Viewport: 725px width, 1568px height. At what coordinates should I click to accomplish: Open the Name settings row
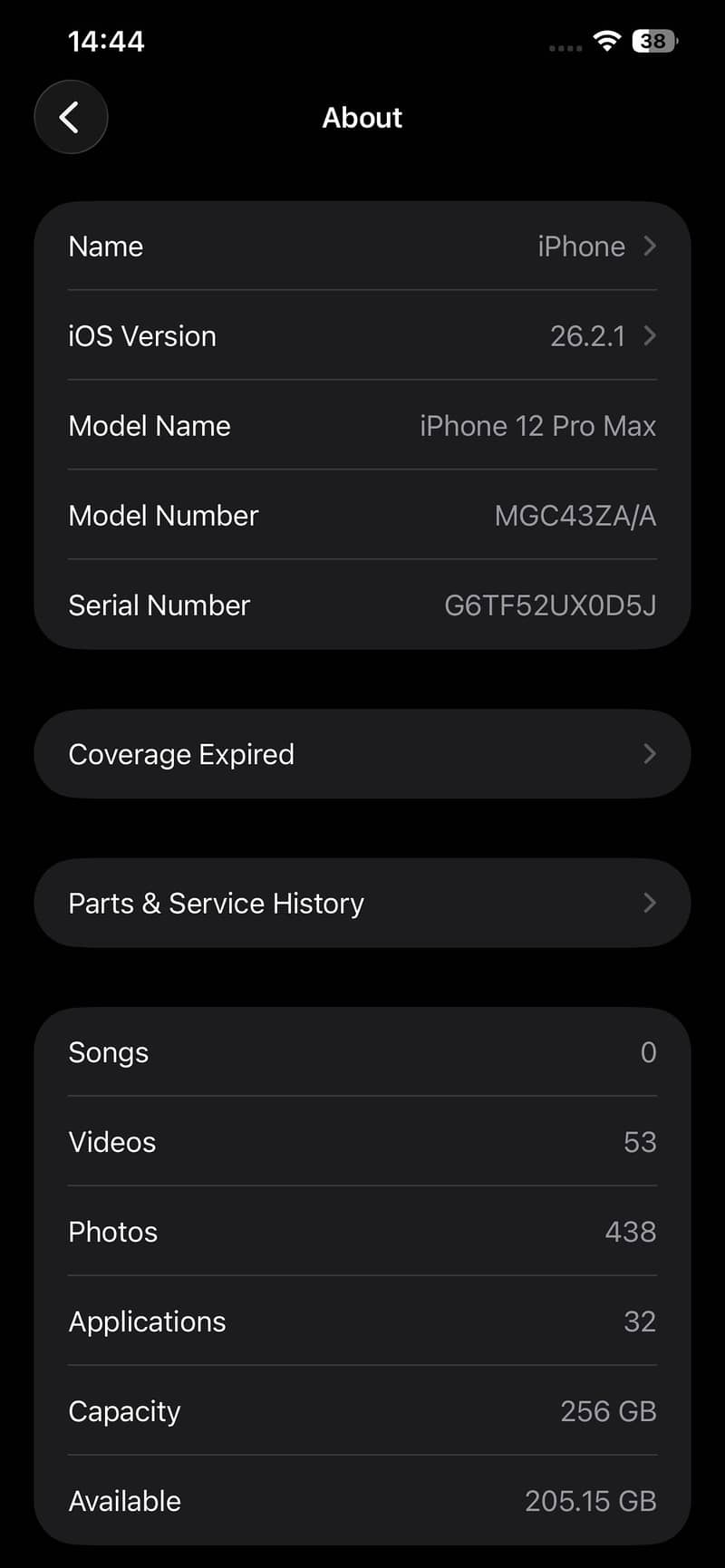tap(362, 246)
